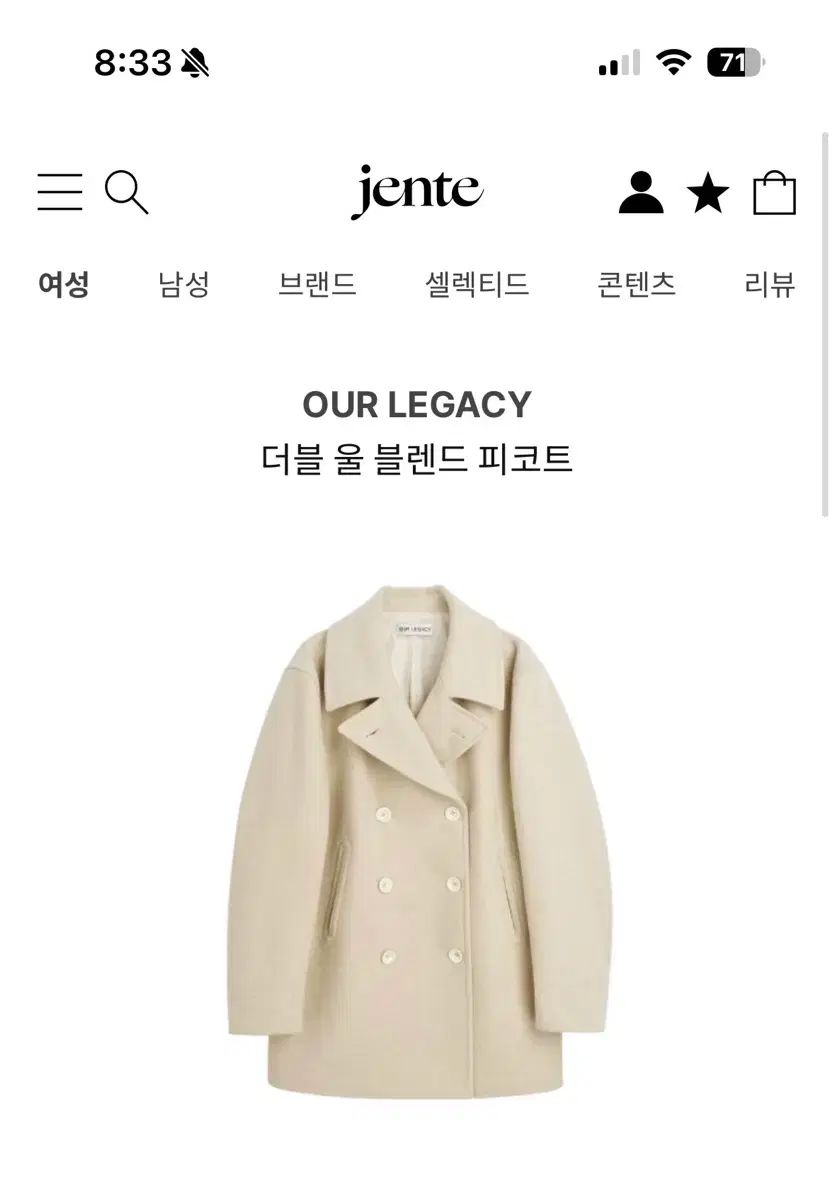This screenshot has width=835, height=1200.
Task: Open the 콘텐츠 tab
Action: click(635, 284)
